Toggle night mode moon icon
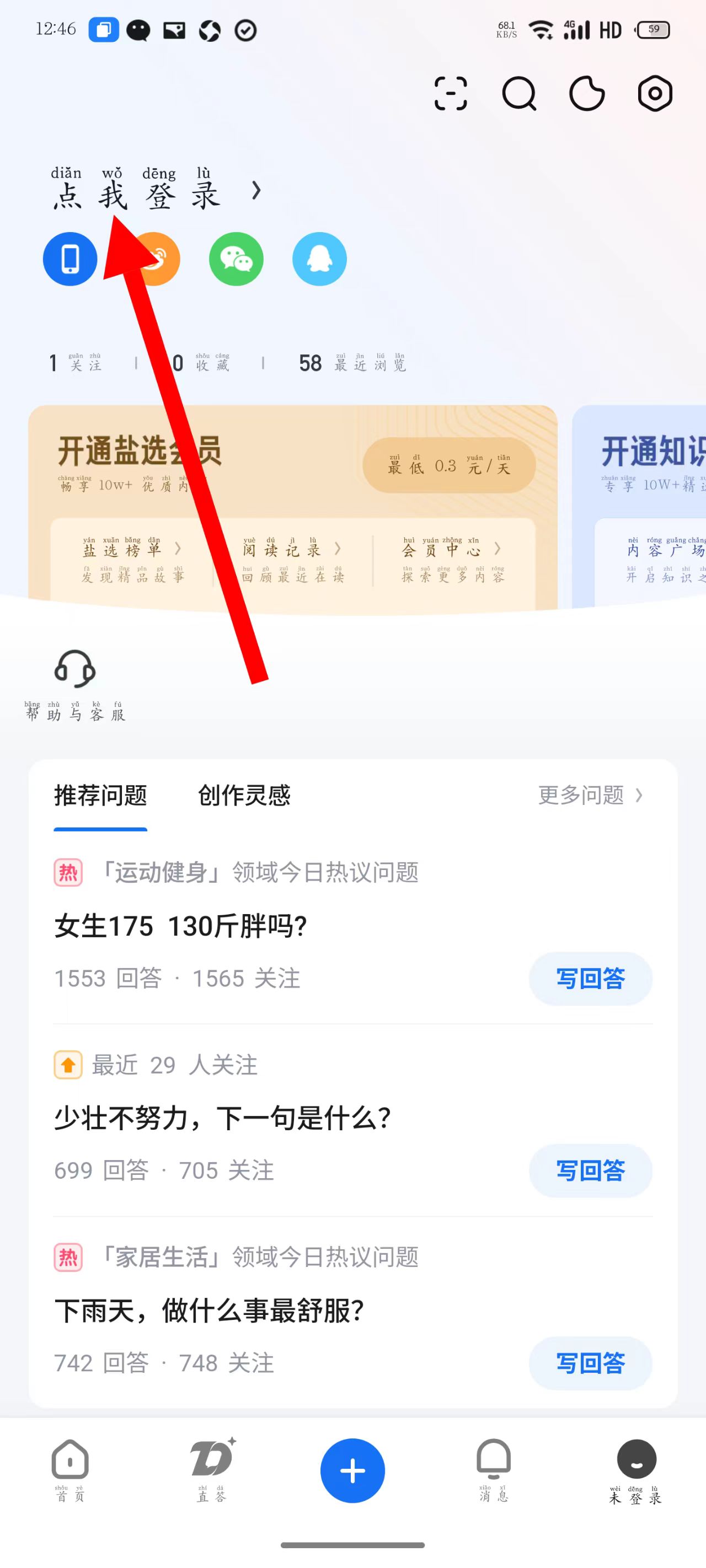This screenshot has height=1568, width=706. [587, 93]
